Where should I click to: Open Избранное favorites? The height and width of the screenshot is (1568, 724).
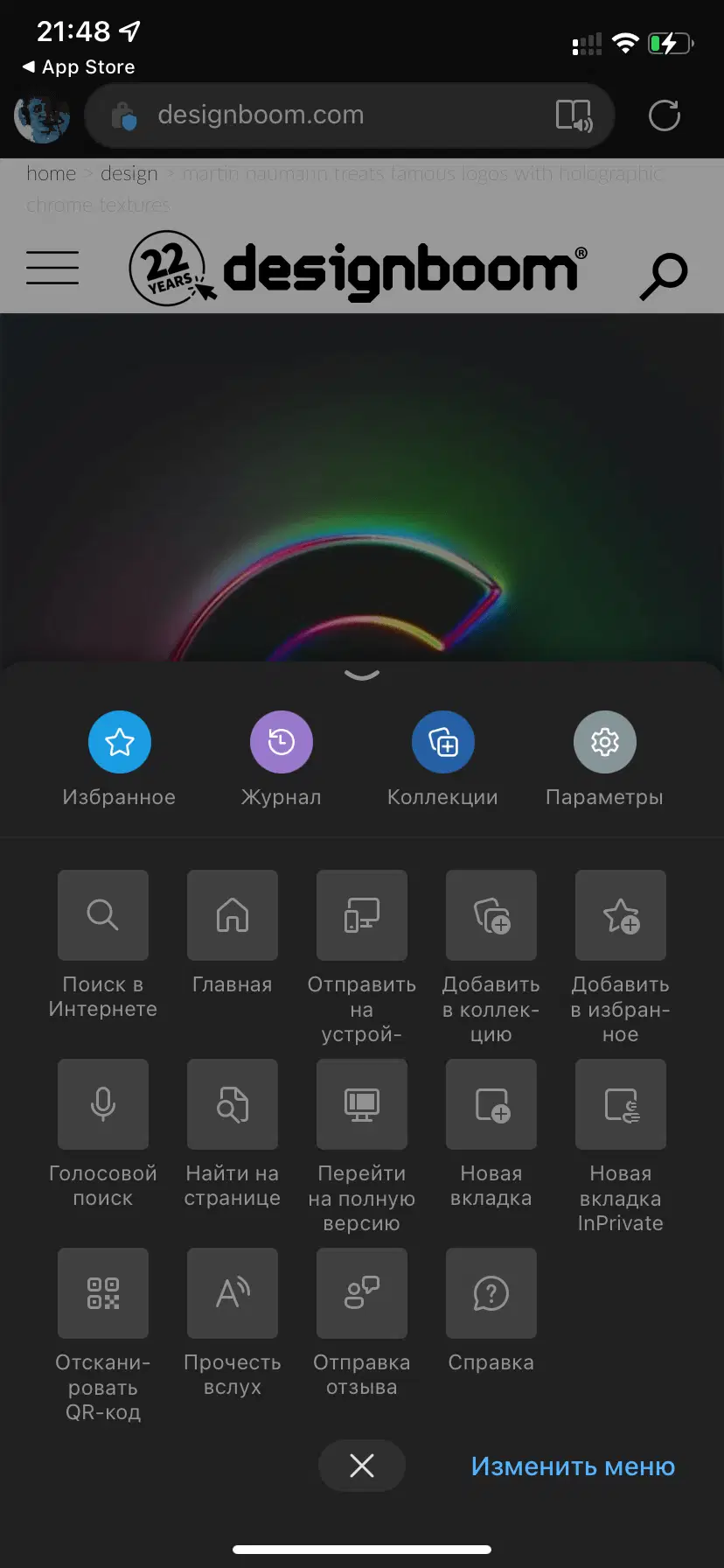[x=120, y=743]
